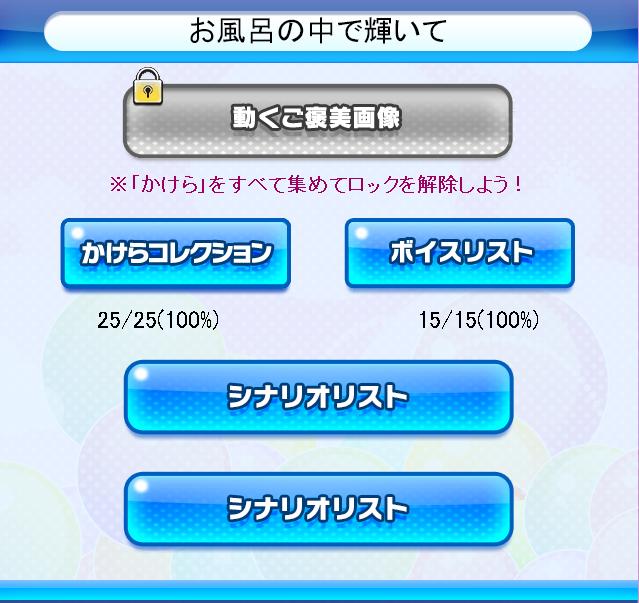639x603 pixels.
Task: Open the first シナリオリスト button
Action: click(318, 397)
